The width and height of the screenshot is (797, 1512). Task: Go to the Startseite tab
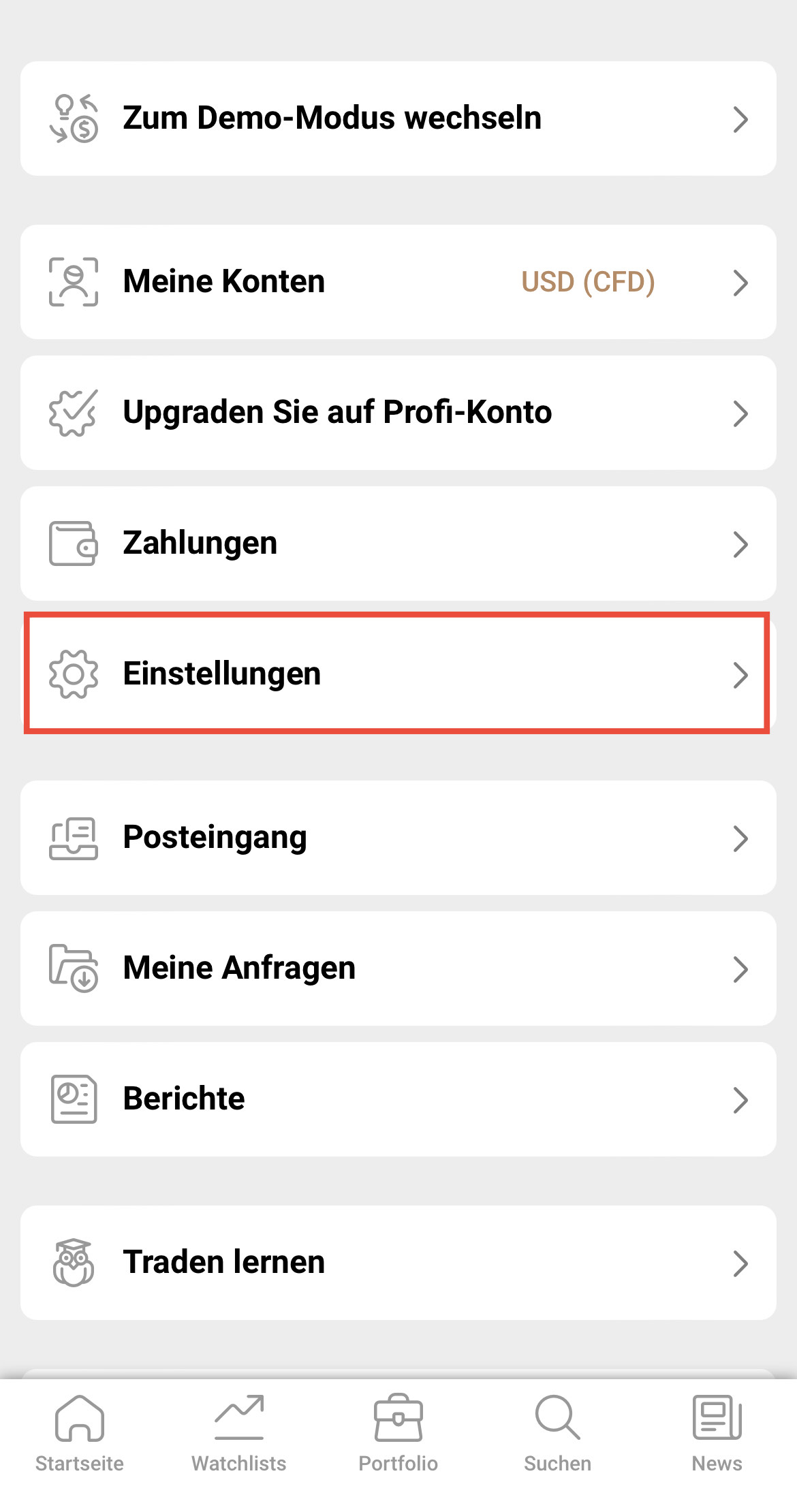pos(80,1433)
